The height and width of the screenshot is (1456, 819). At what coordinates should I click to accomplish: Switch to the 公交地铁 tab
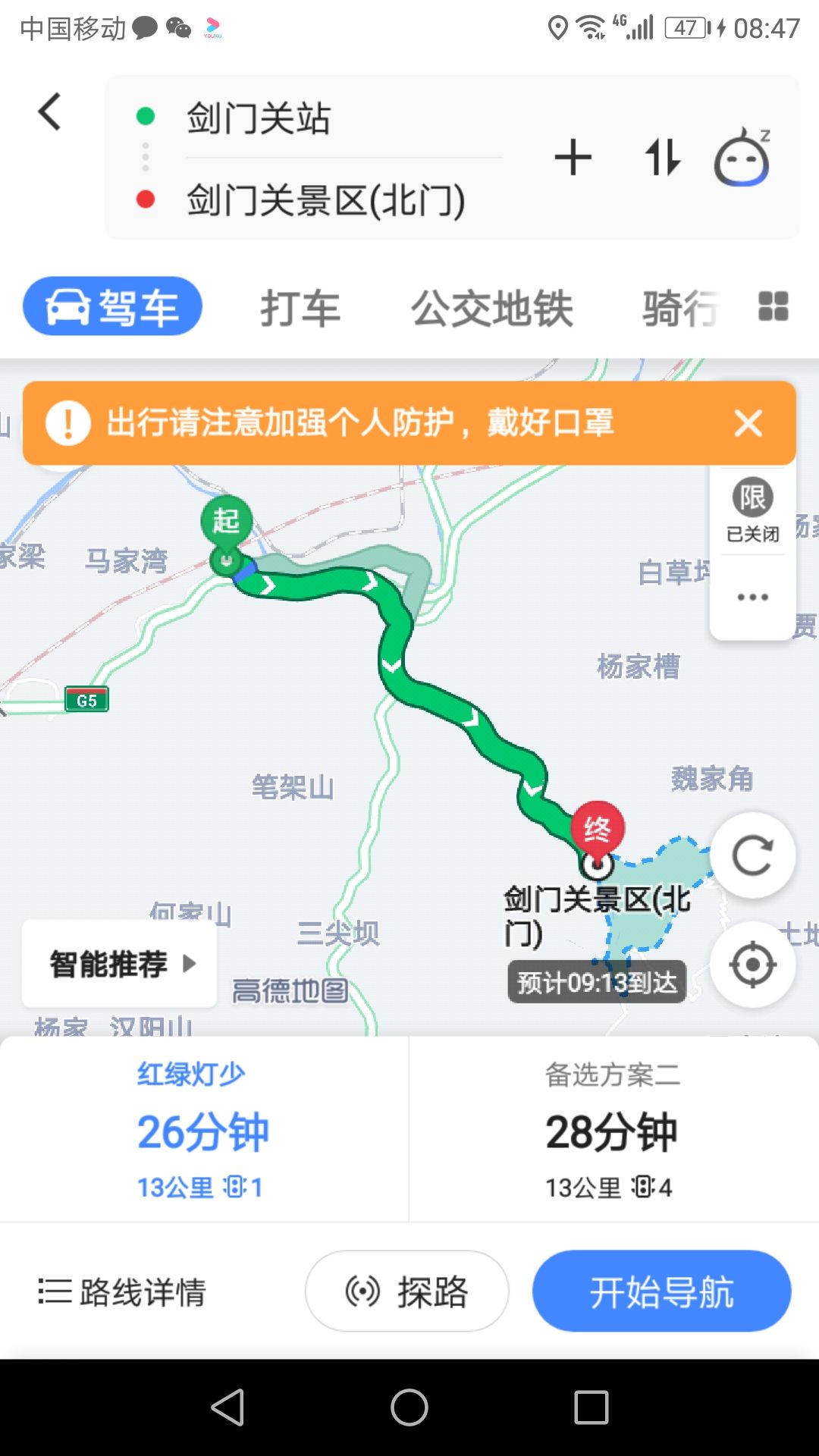(x=491, y=309)
